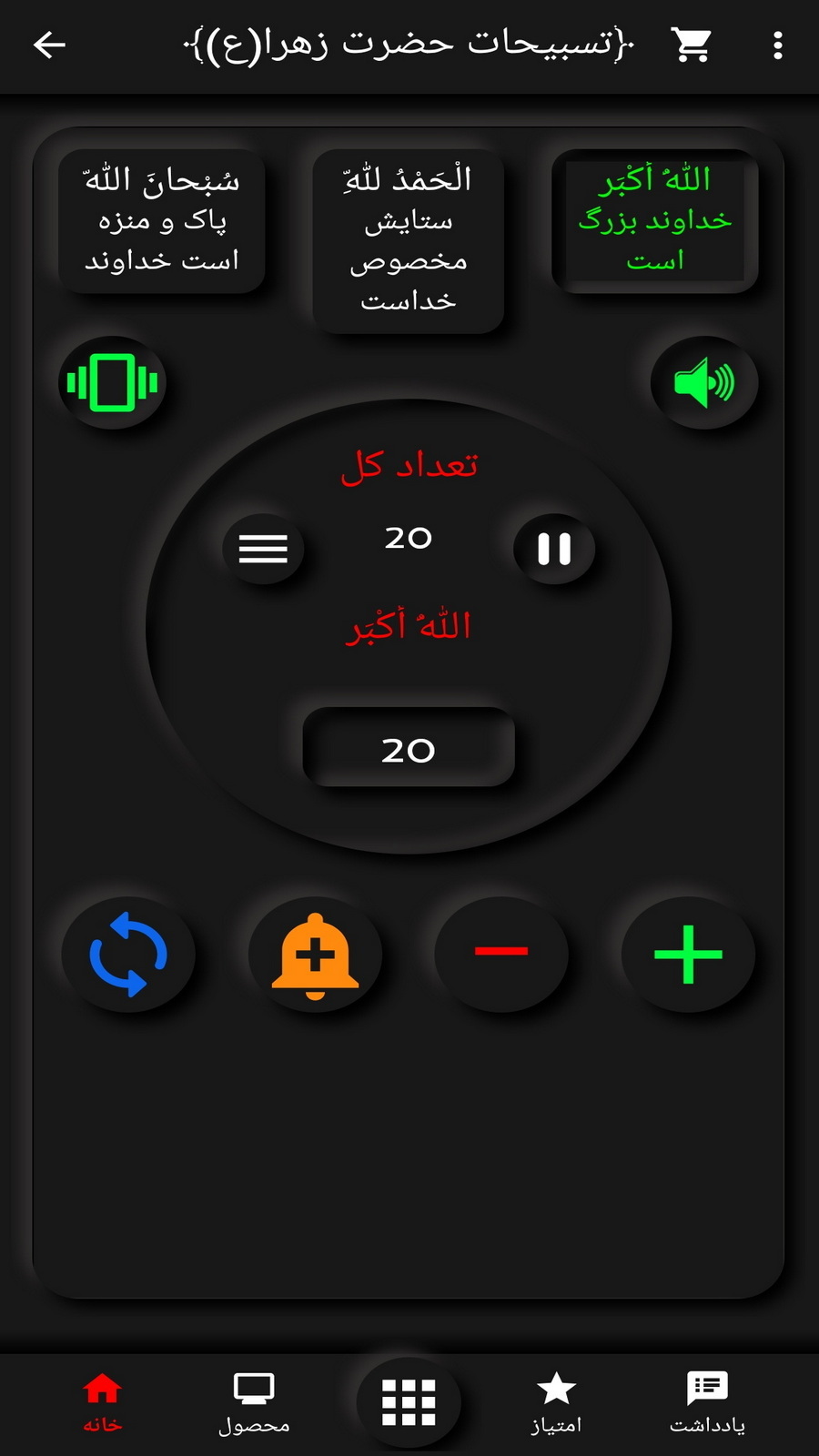This screenshot has height=1456, width=819.
Task: Add a reminder with the bell icon
Action: coord(315,954)
